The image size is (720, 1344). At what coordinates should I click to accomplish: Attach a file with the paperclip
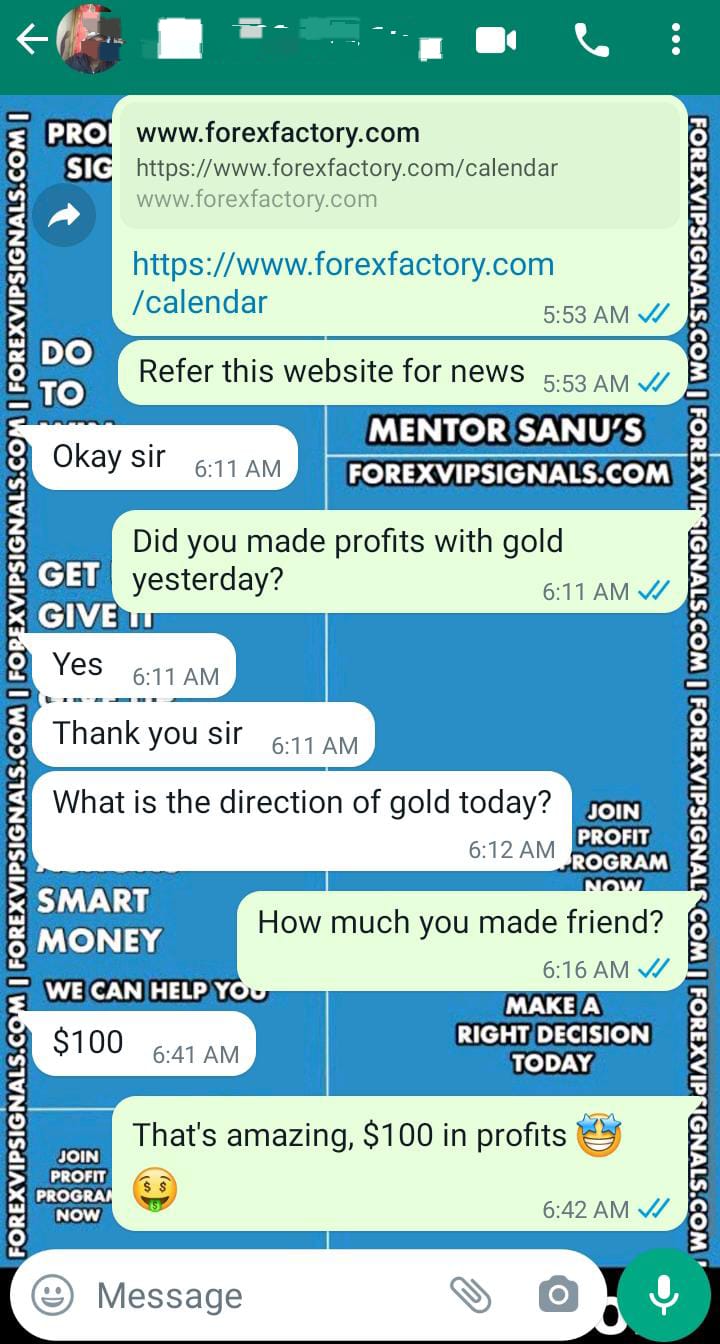[x=470, y=1296]
